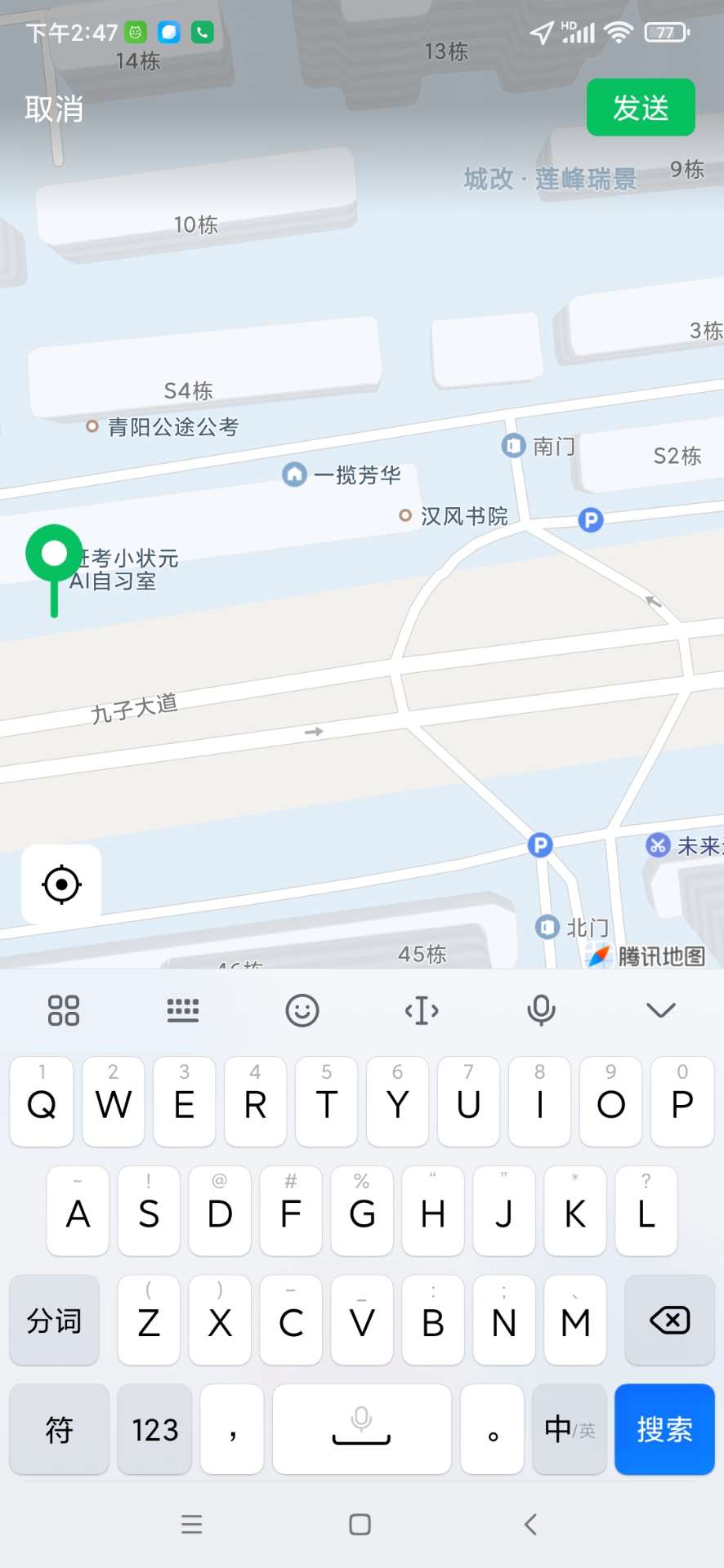
Task: Open the keyboard tools grid menu
Action: 63,1010
